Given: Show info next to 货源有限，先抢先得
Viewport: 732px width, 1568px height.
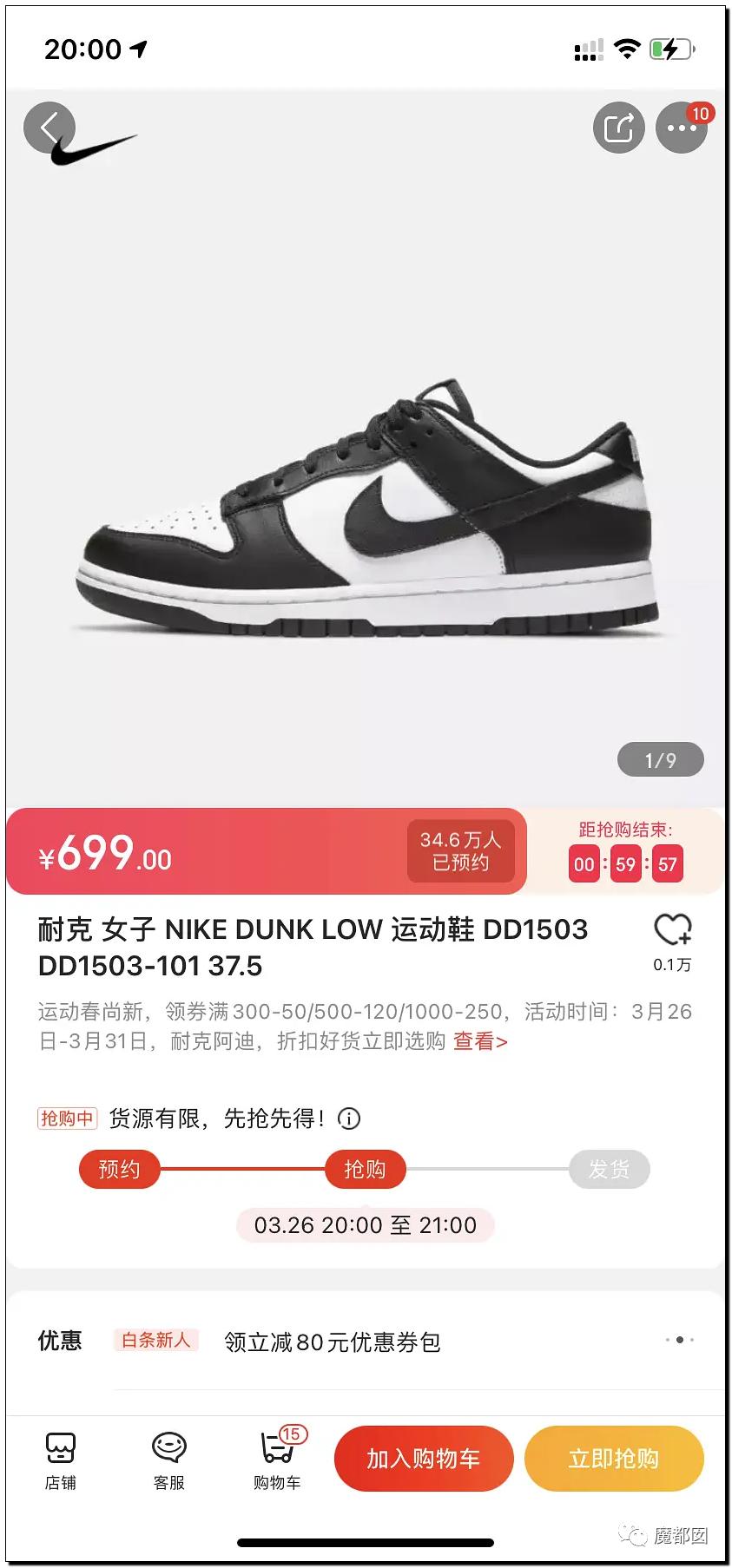Looking at the screenshot, I should coord(349,1119).
